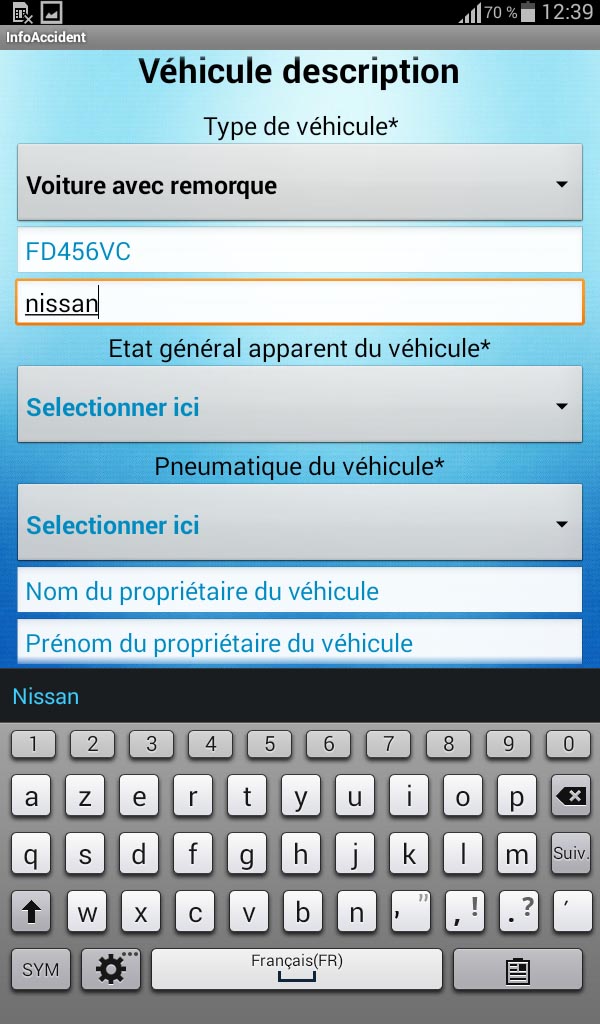The width and height of the screenshot is (600, 1024).
Task: Open the keyboard settings gear
Action: click(x=111, y=969)
